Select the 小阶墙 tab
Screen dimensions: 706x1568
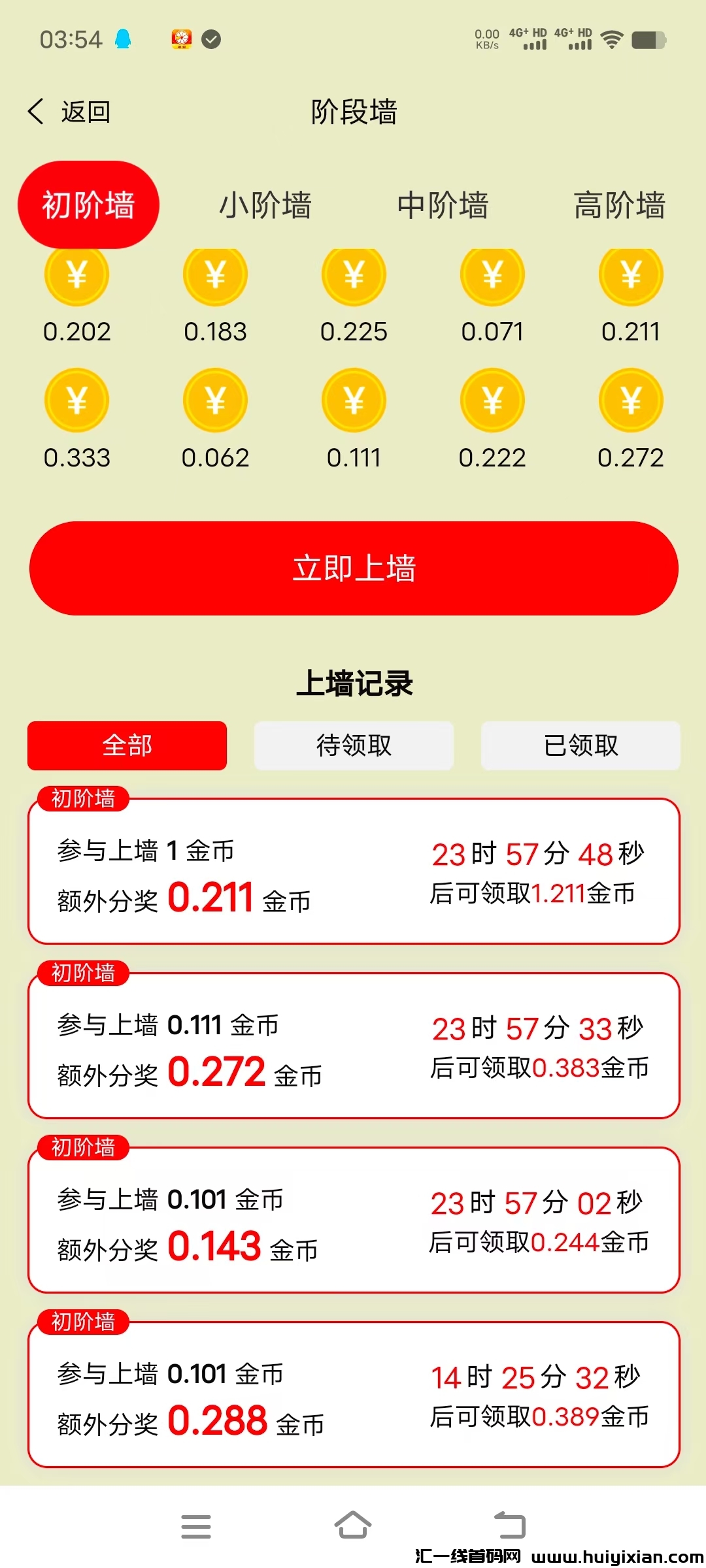click(x=265, y=205)
